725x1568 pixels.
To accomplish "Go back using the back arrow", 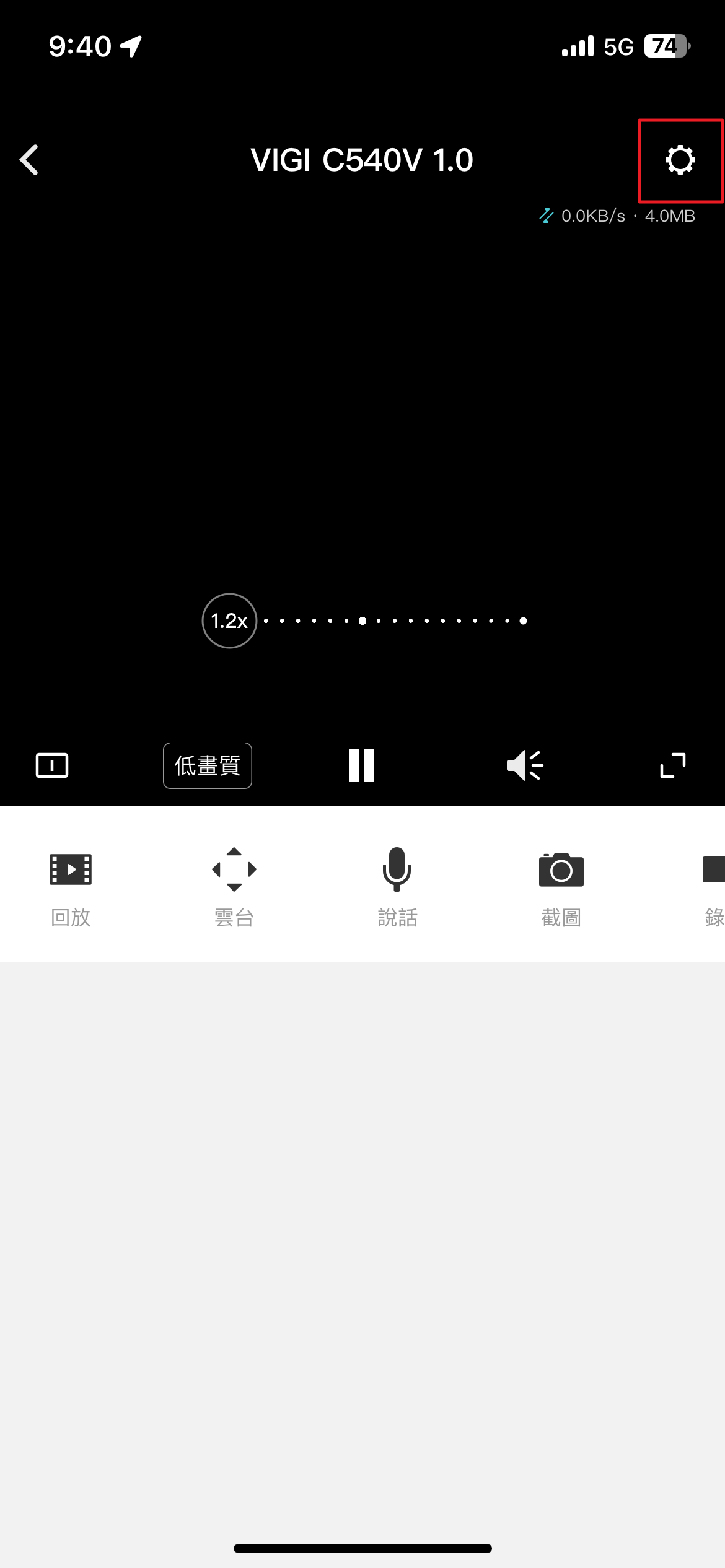I will [29, 160].
